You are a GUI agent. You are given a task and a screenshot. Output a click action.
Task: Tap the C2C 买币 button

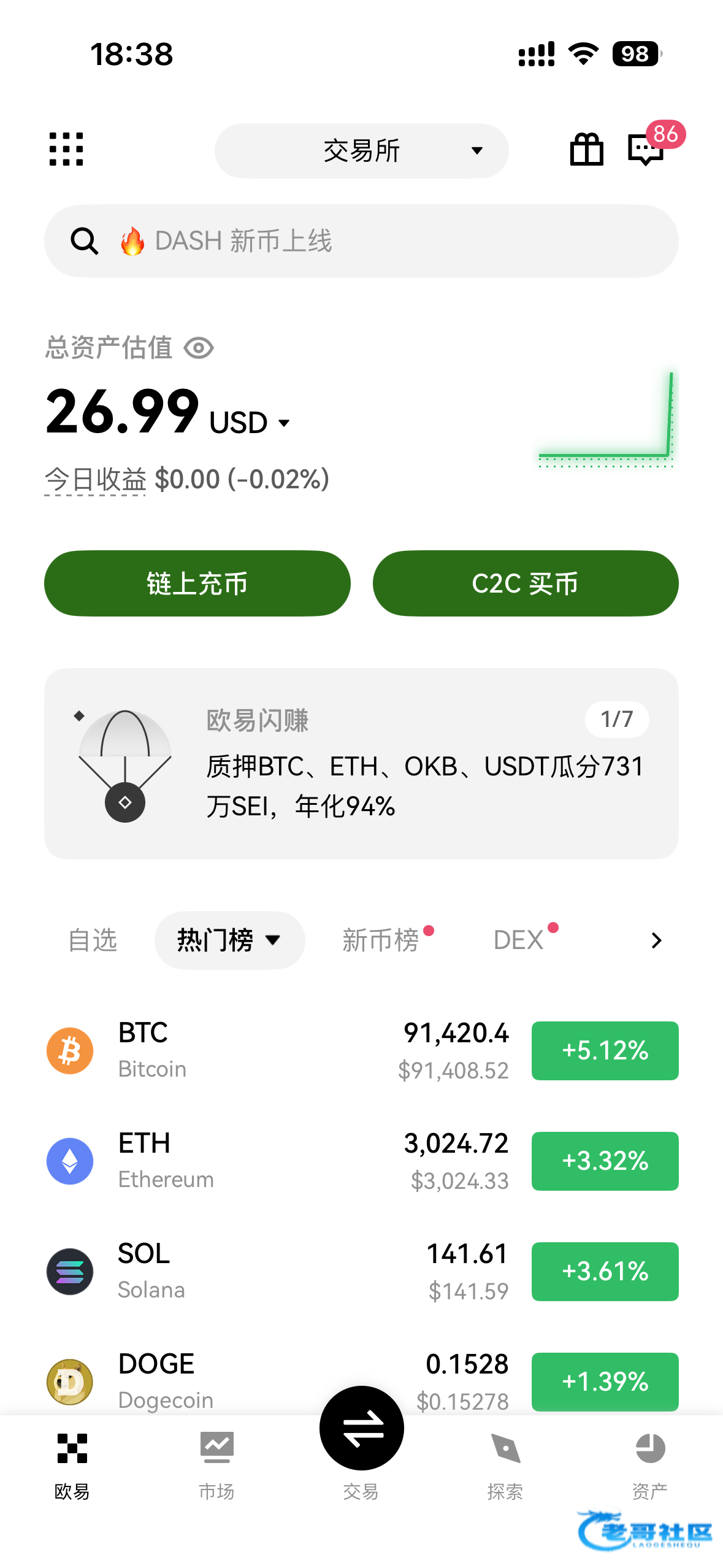525,583
